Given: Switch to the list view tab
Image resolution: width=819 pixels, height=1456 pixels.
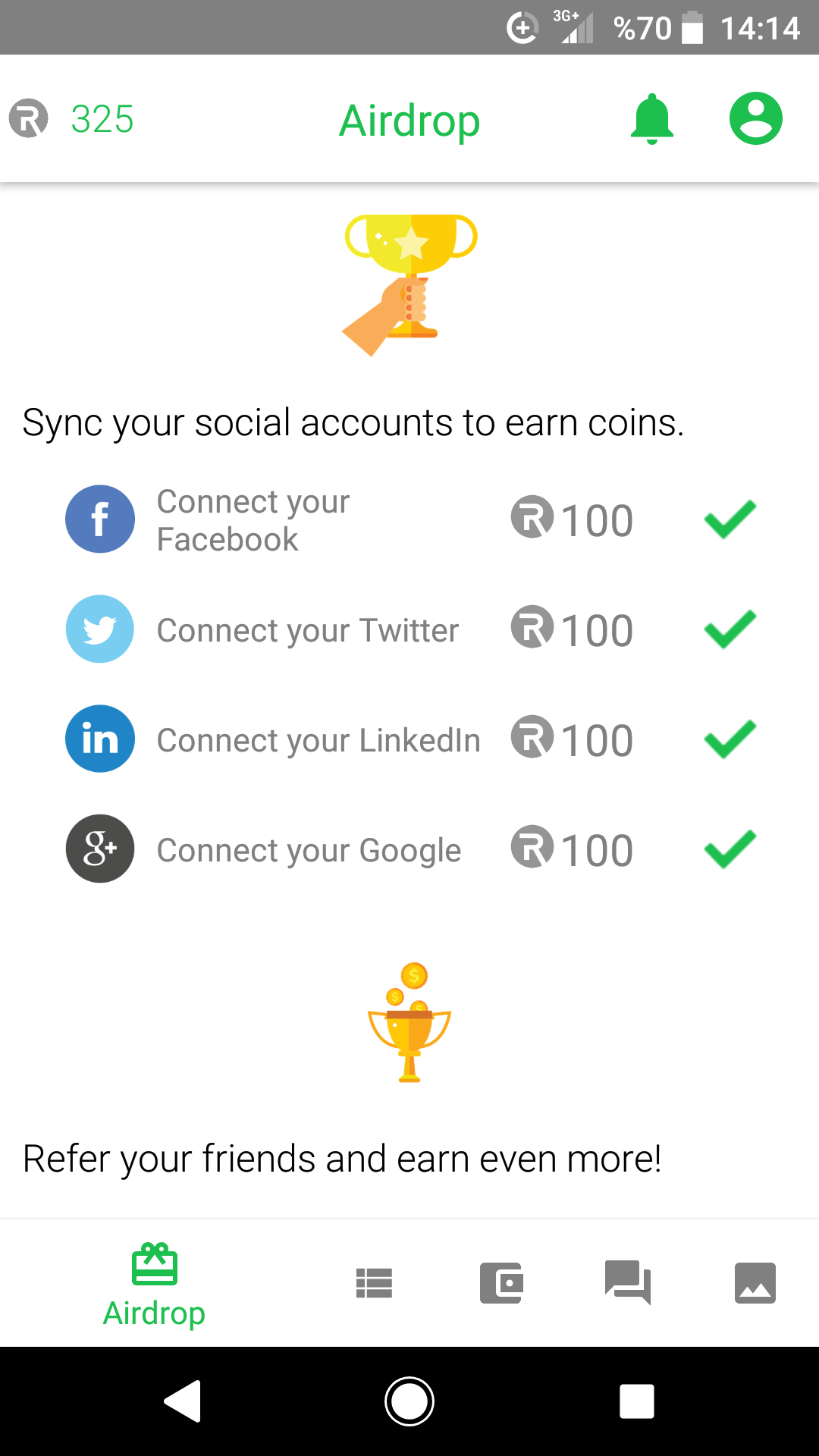Looking at the screenshot, I should [374, 1283].
